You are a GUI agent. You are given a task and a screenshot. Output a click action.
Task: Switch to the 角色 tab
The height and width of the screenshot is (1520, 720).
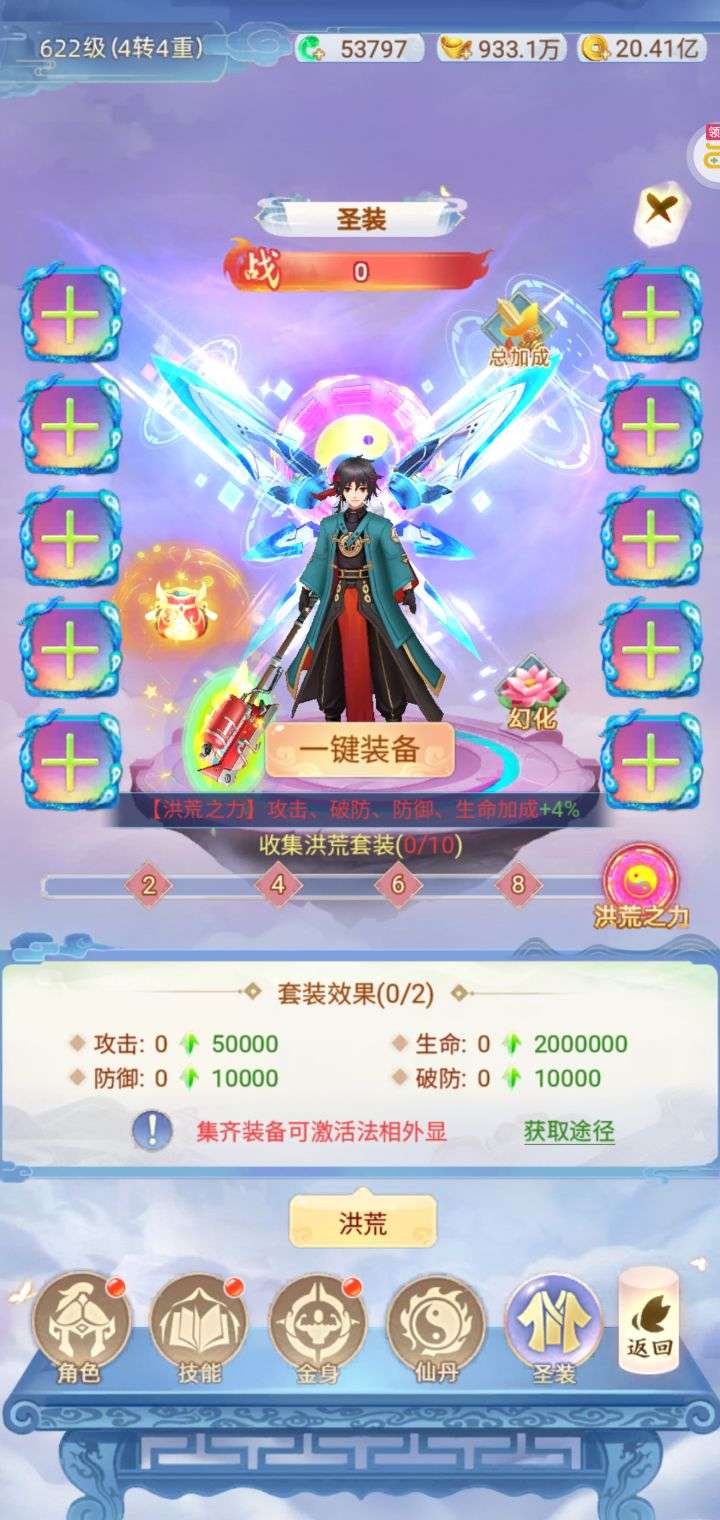point(80,1328)
